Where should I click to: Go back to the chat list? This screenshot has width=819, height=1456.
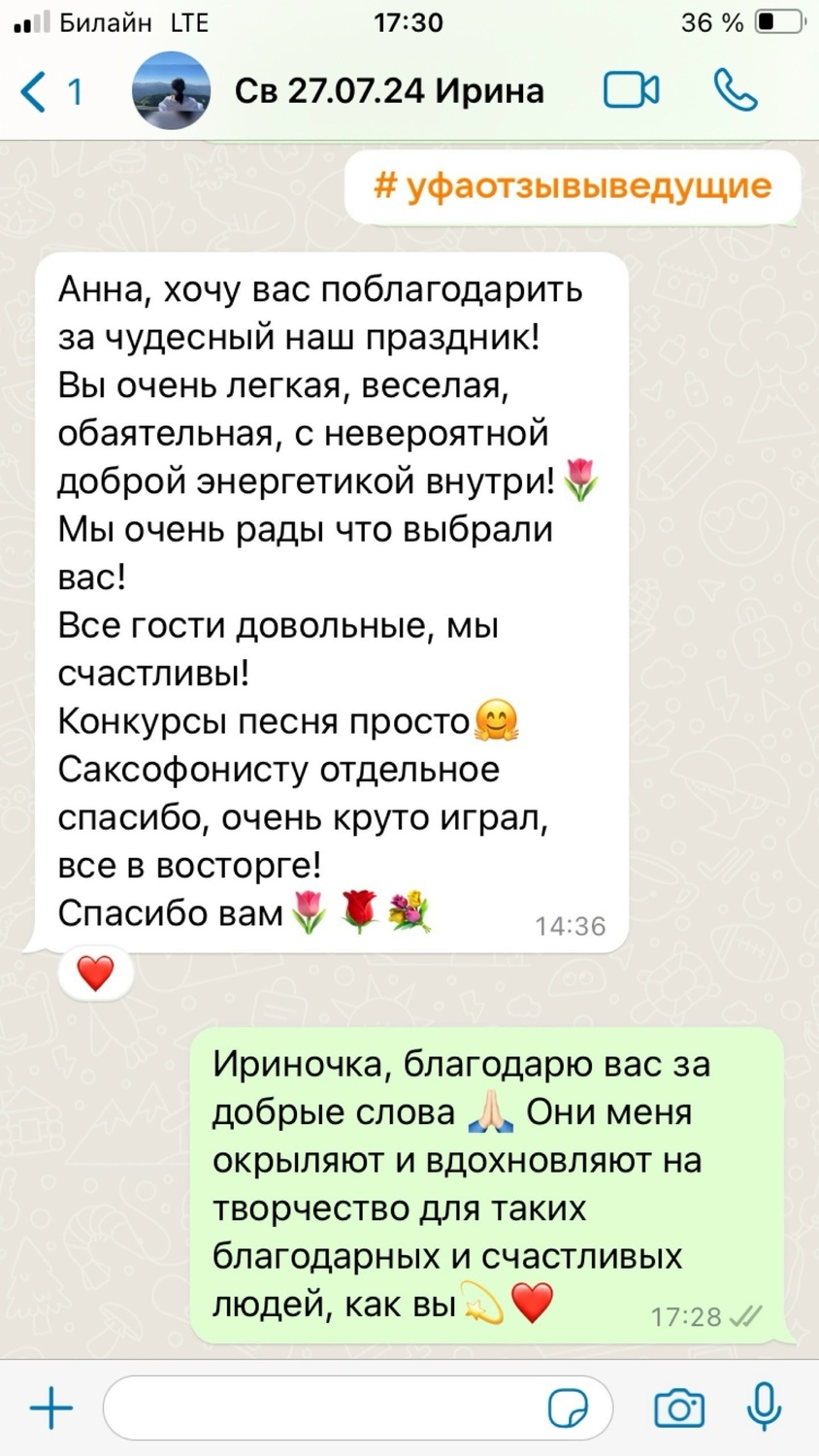(50, 92)
